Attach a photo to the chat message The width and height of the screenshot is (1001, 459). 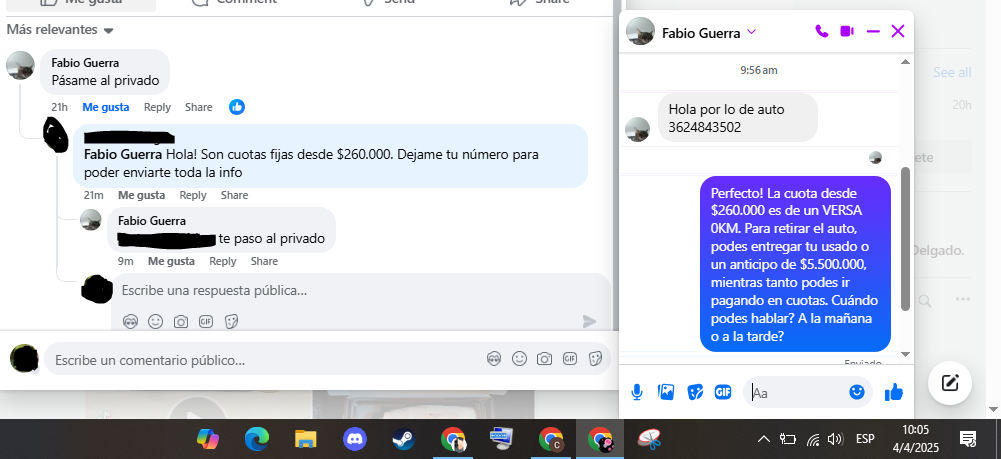click(x=666, y=392)
